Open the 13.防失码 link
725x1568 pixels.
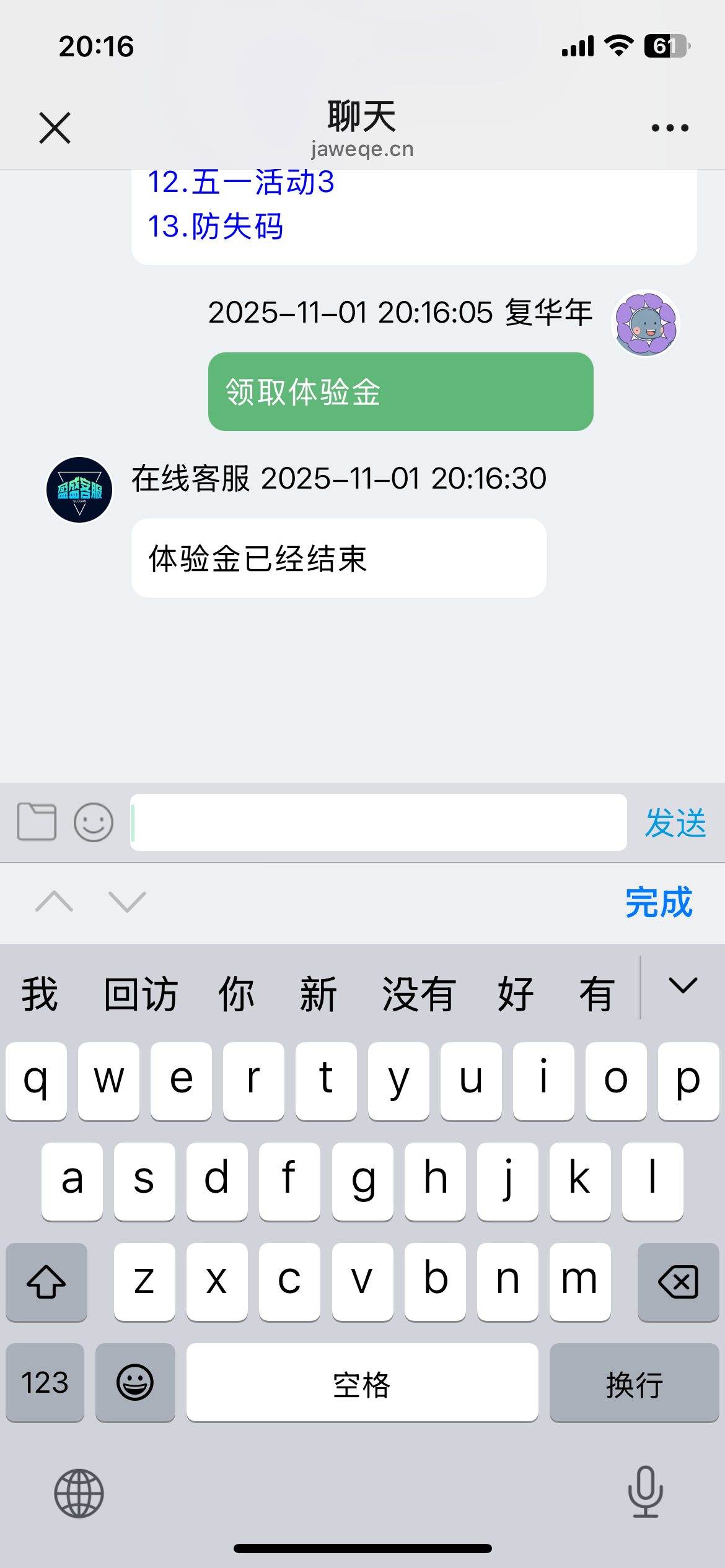point(215,226)
